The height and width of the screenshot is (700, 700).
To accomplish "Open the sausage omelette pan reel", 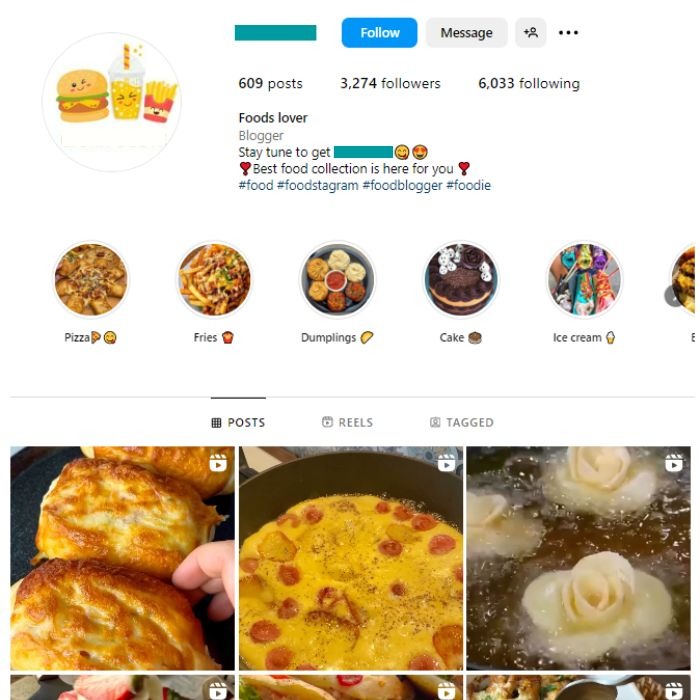I will click(350, 558).
